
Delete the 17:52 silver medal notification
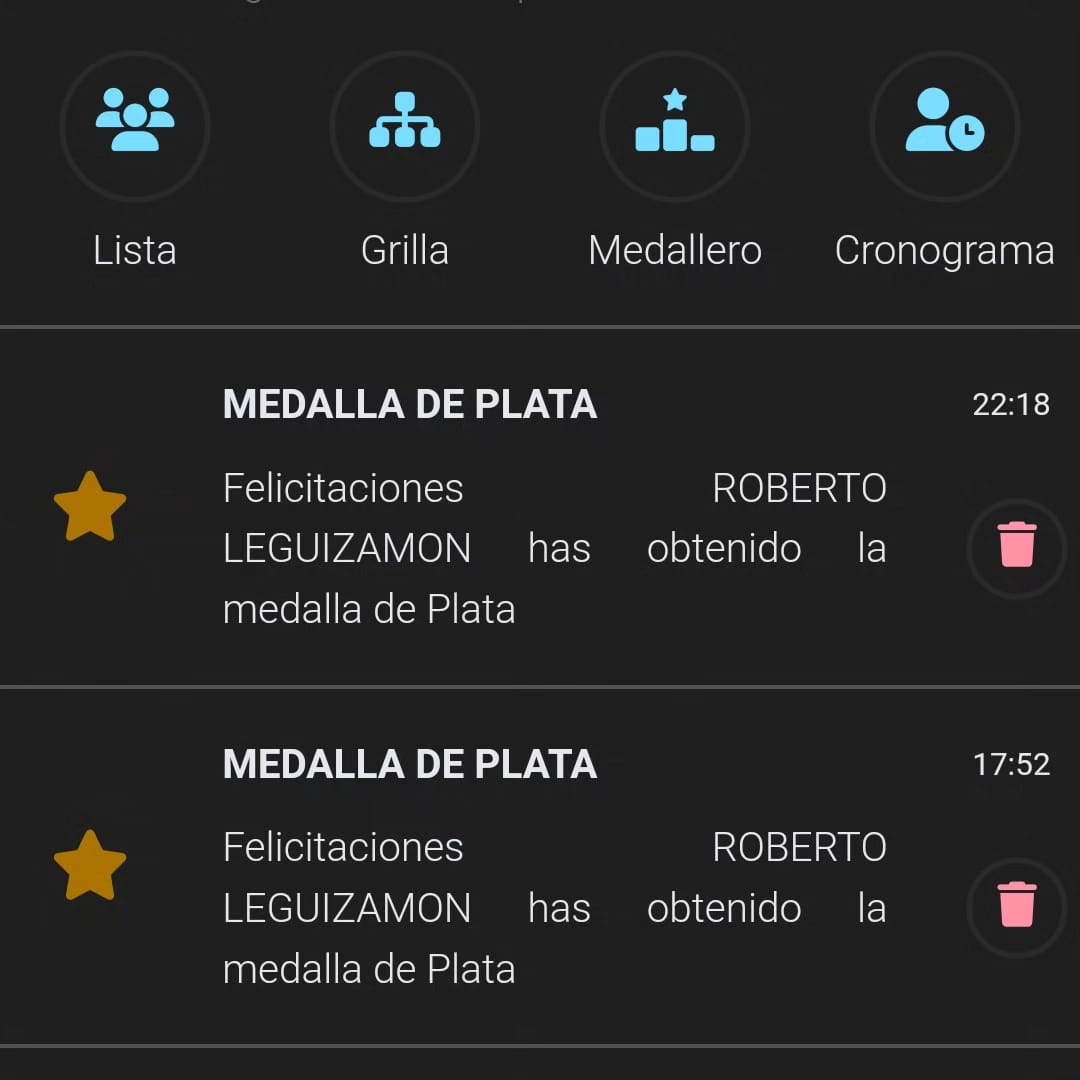1016,906
